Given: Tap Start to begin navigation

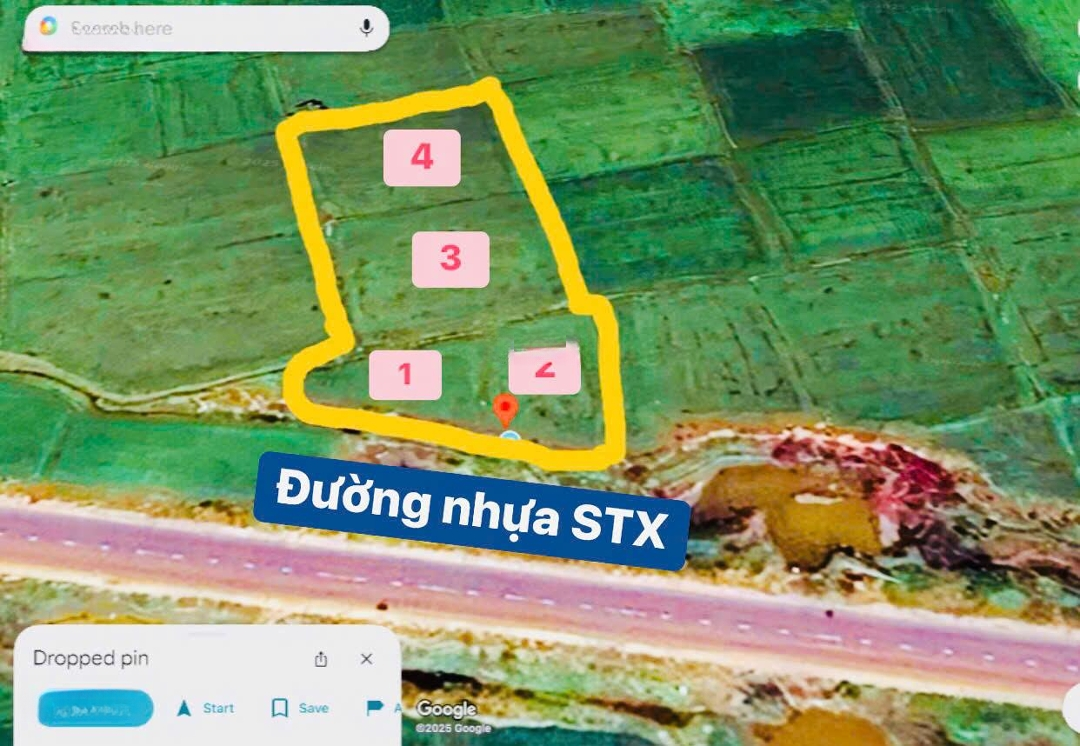Looking at the screenshot, I should point(205,708).
